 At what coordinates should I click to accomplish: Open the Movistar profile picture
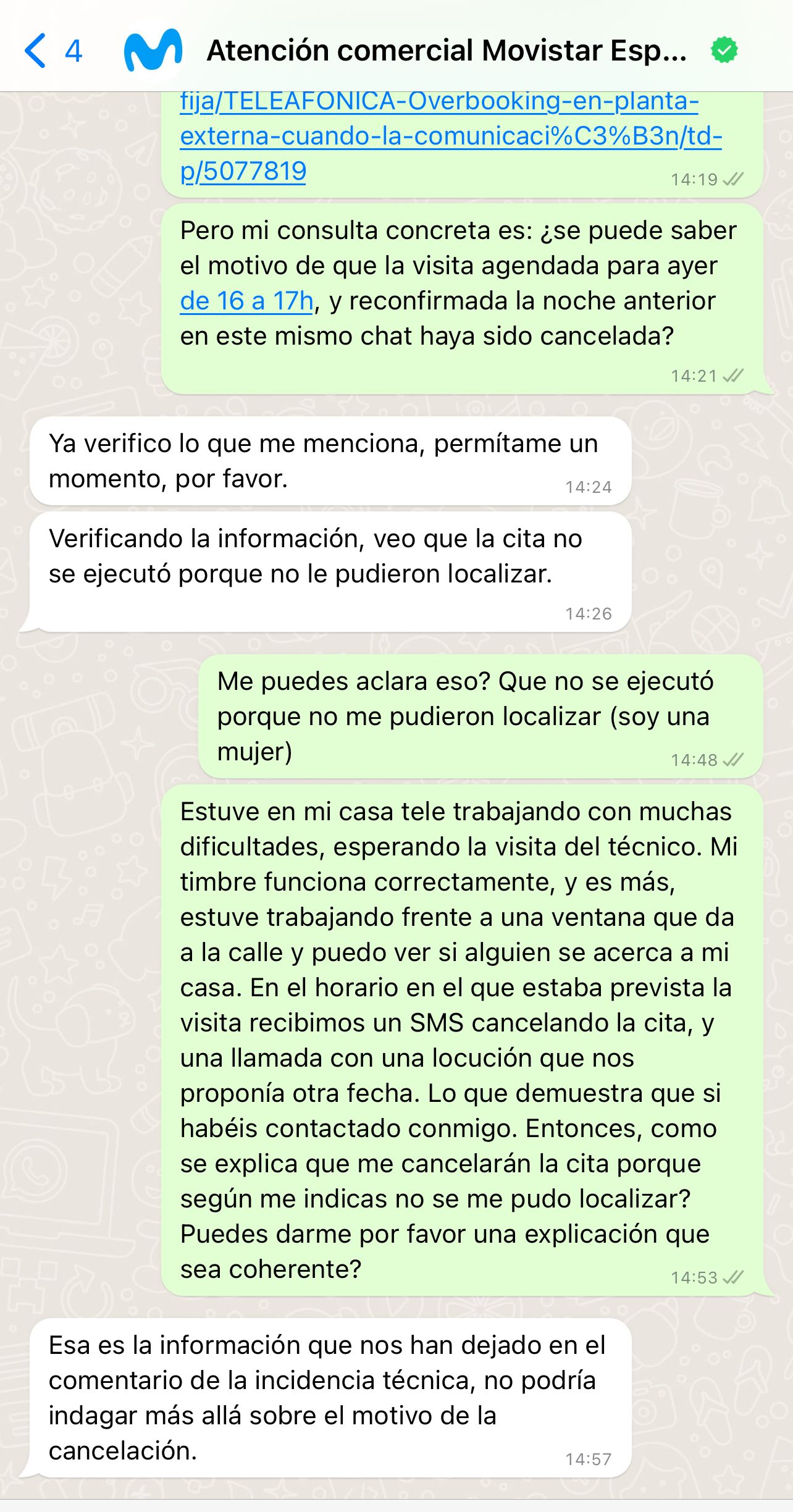(x=153, y=51)
